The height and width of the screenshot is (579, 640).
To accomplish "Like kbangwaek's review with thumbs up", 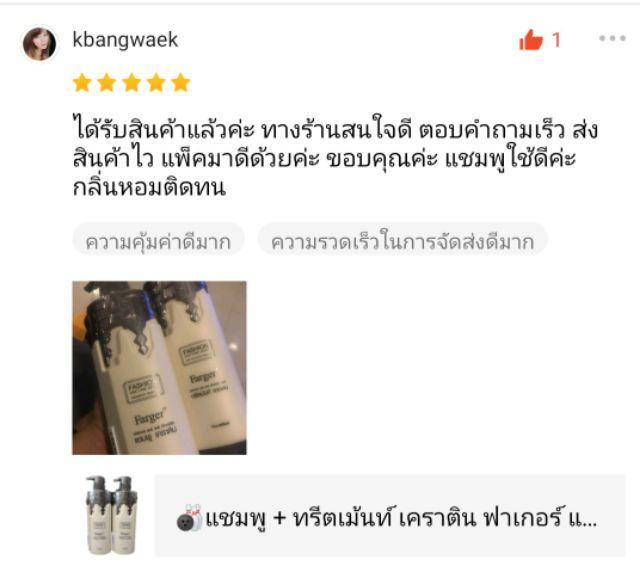I will coord(531,40).
